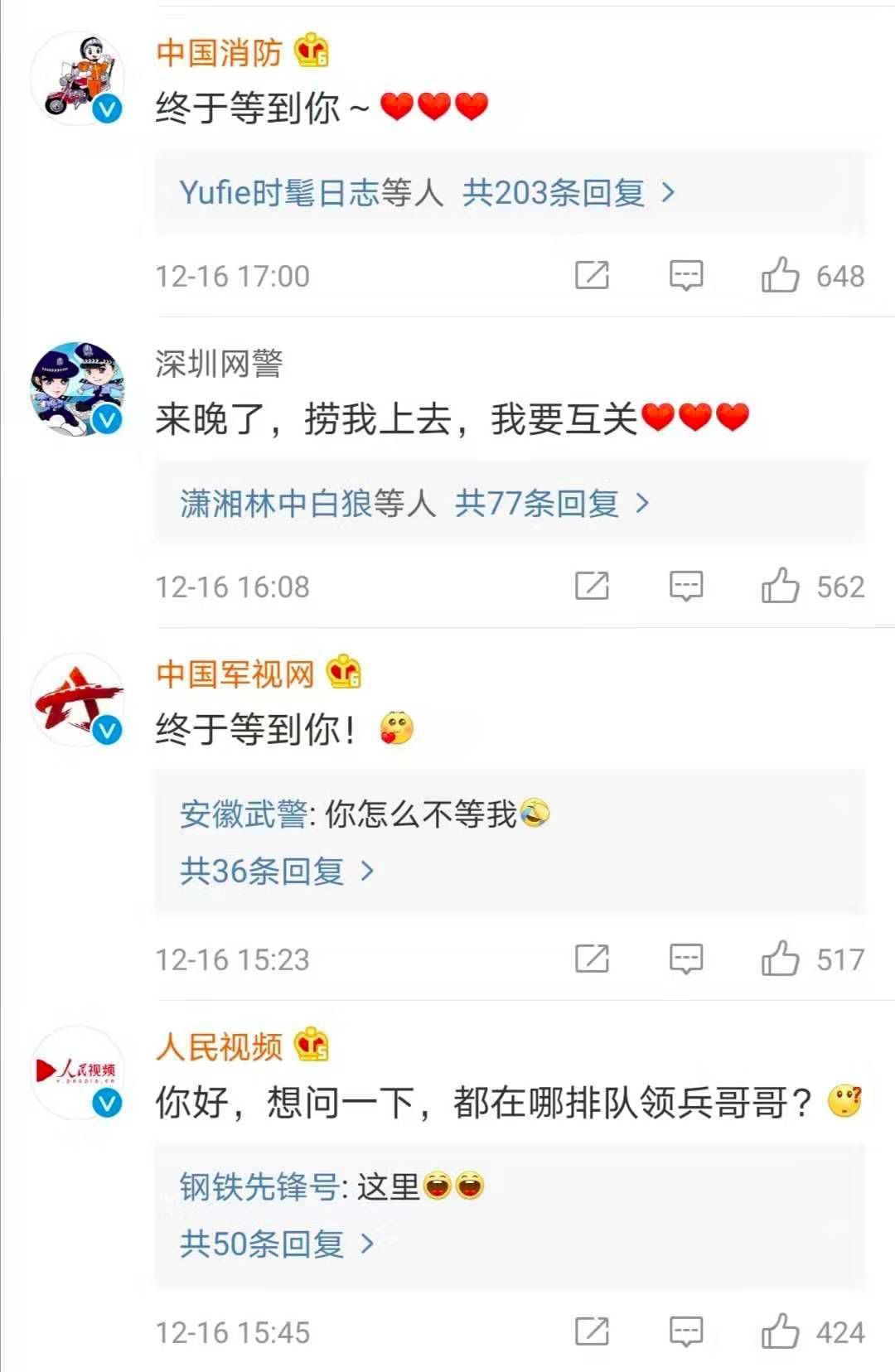Repost 中国消防's comment

592,276
